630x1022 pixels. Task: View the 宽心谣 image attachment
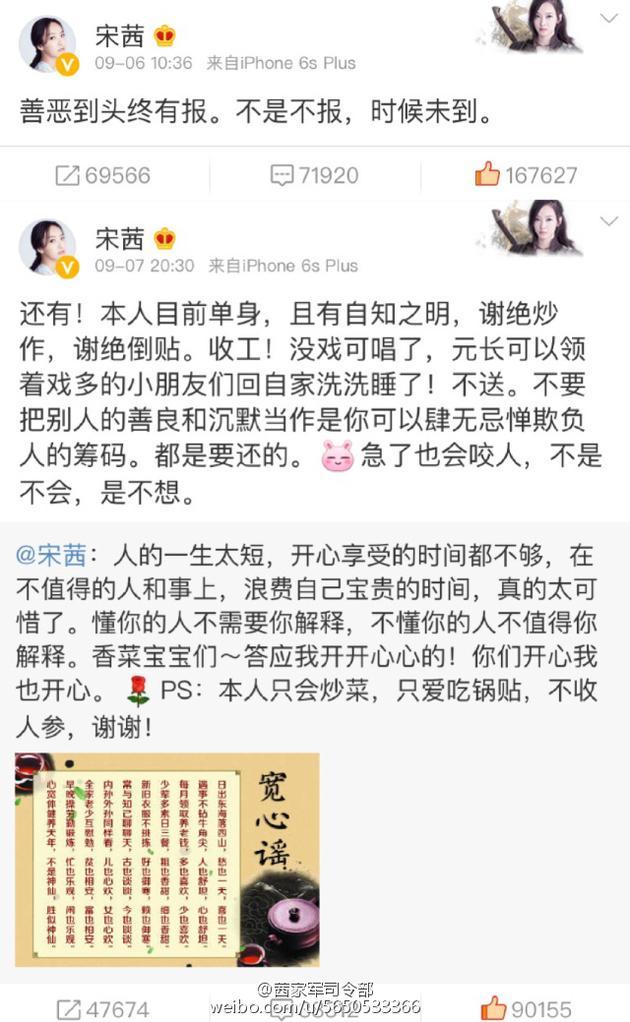167,859
